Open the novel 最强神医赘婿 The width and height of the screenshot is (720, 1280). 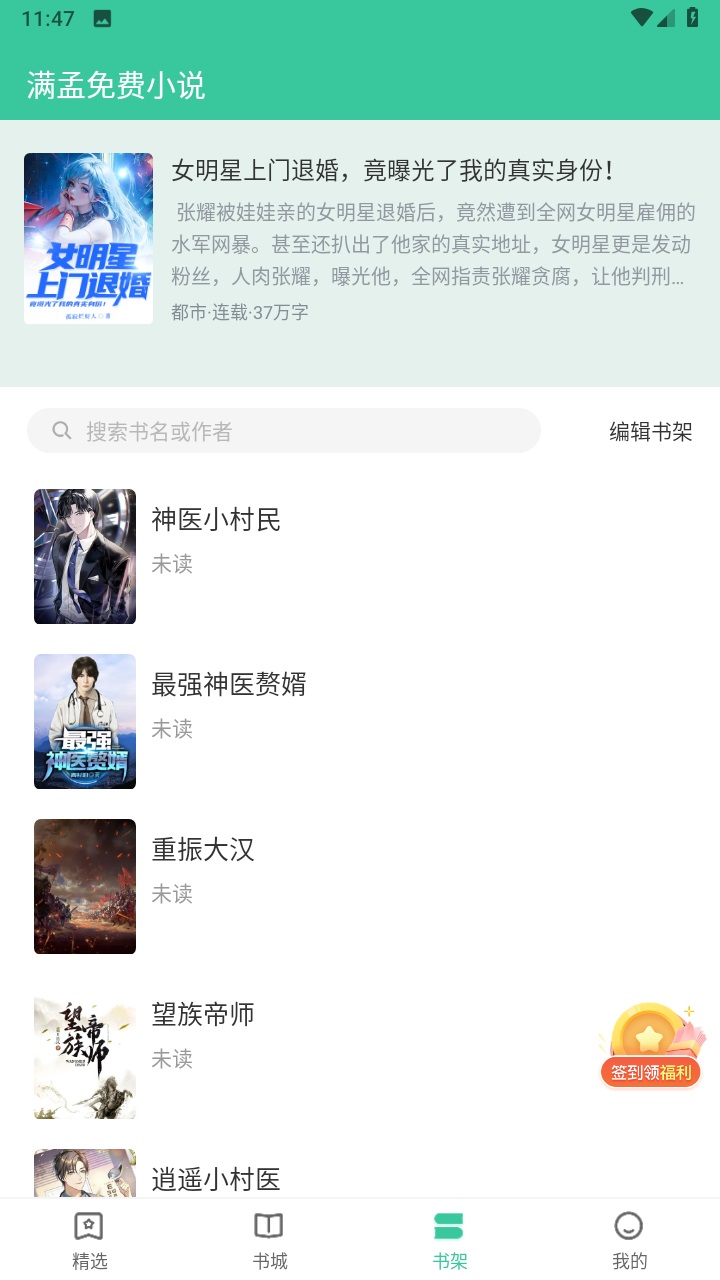click(x=231, y=685)
